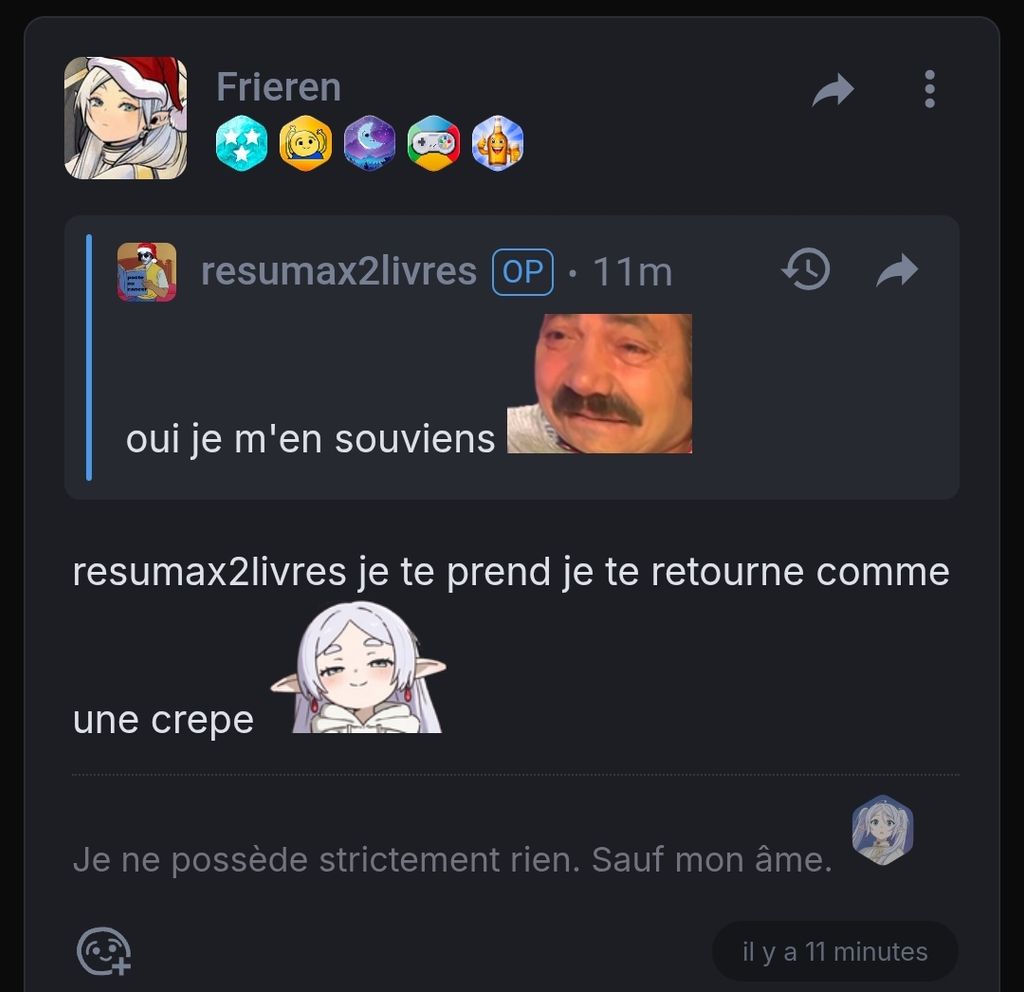Tap the "il y a 11 minutes" timestamp

(834, 952)
